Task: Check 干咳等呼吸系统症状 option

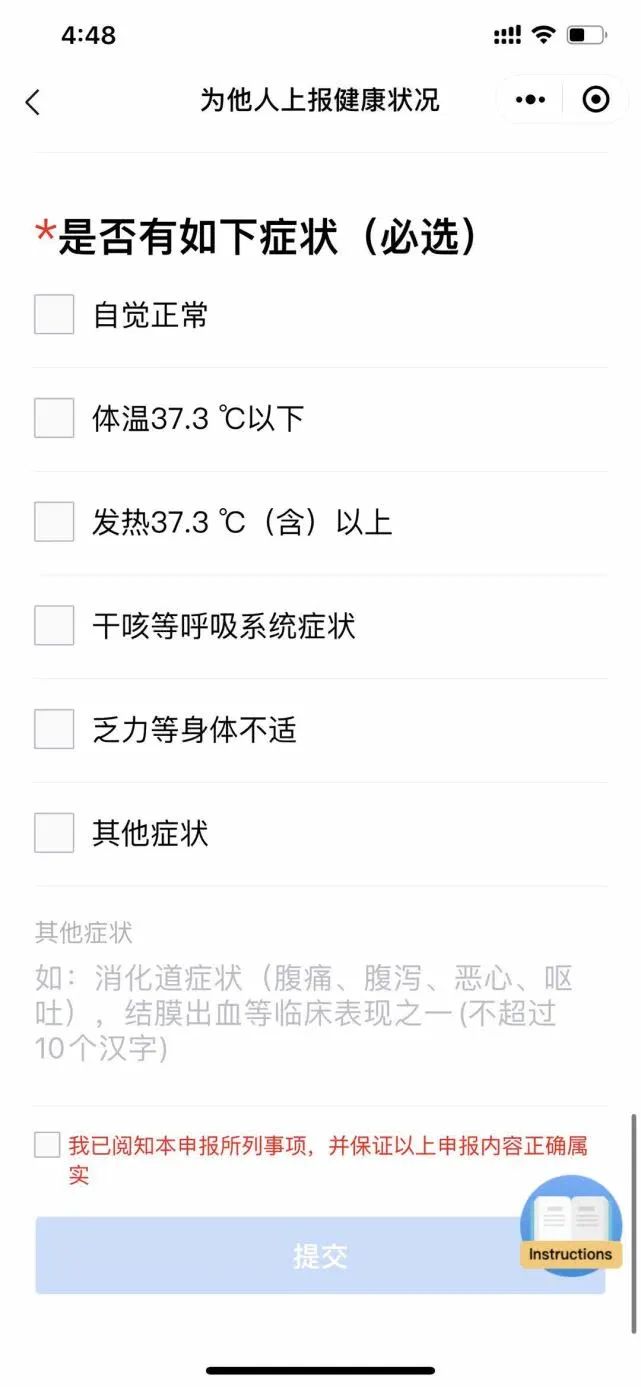Action: point(54,626)
